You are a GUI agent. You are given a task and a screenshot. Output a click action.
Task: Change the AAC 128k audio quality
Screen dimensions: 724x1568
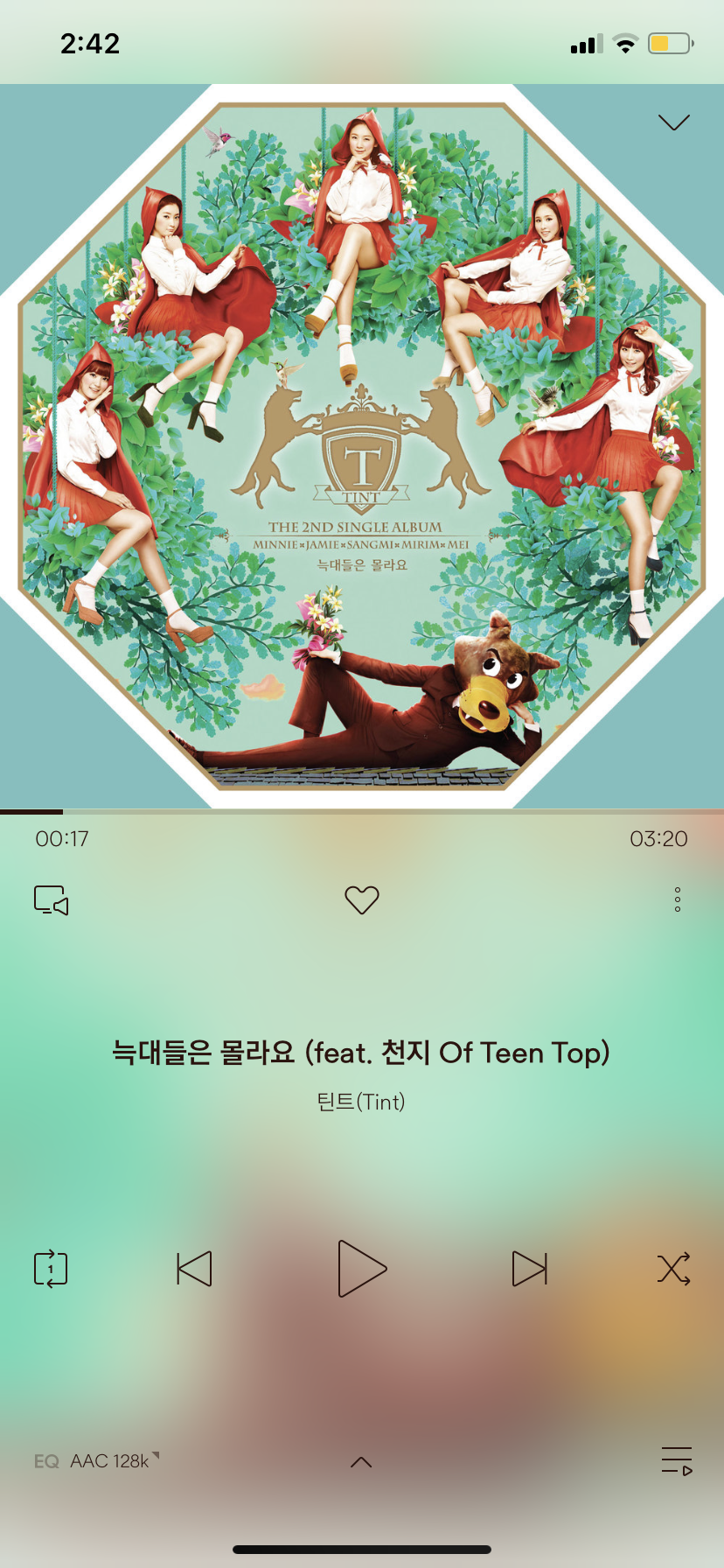point(112,1461)
